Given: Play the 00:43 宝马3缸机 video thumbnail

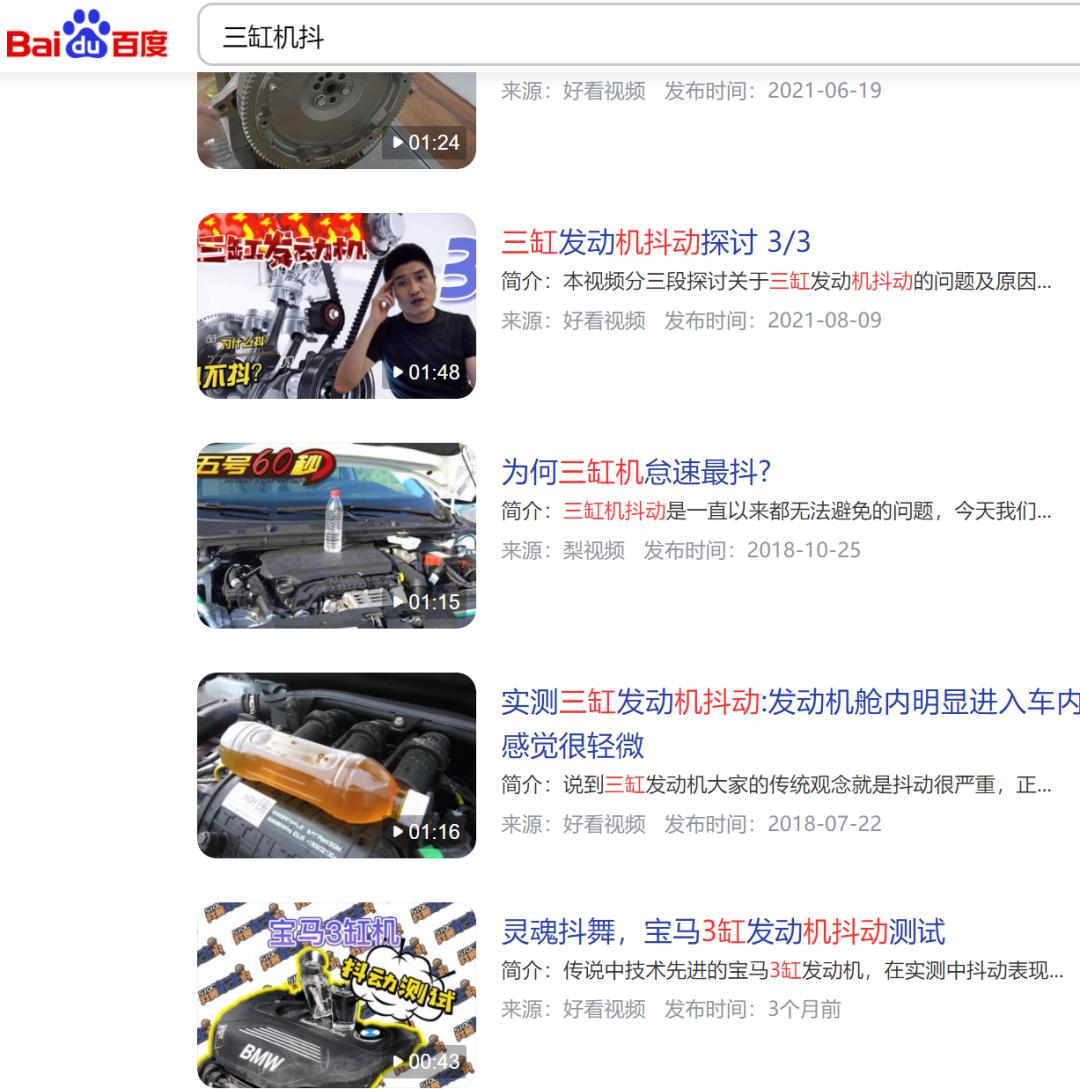Looking at the screenshot, I should 336,995.
